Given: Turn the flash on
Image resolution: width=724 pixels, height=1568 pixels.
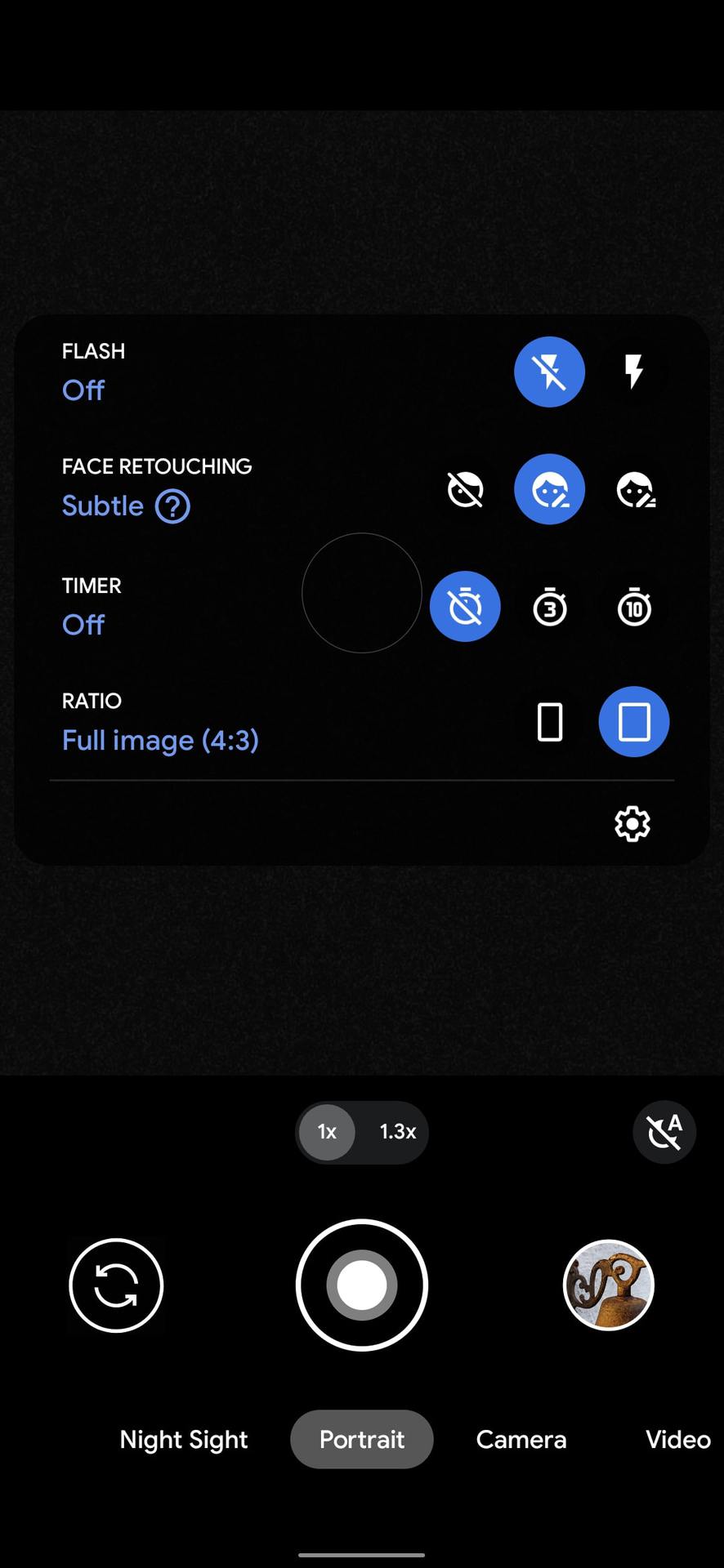Looking at the screenshot, I should click(x=634, y=372).
